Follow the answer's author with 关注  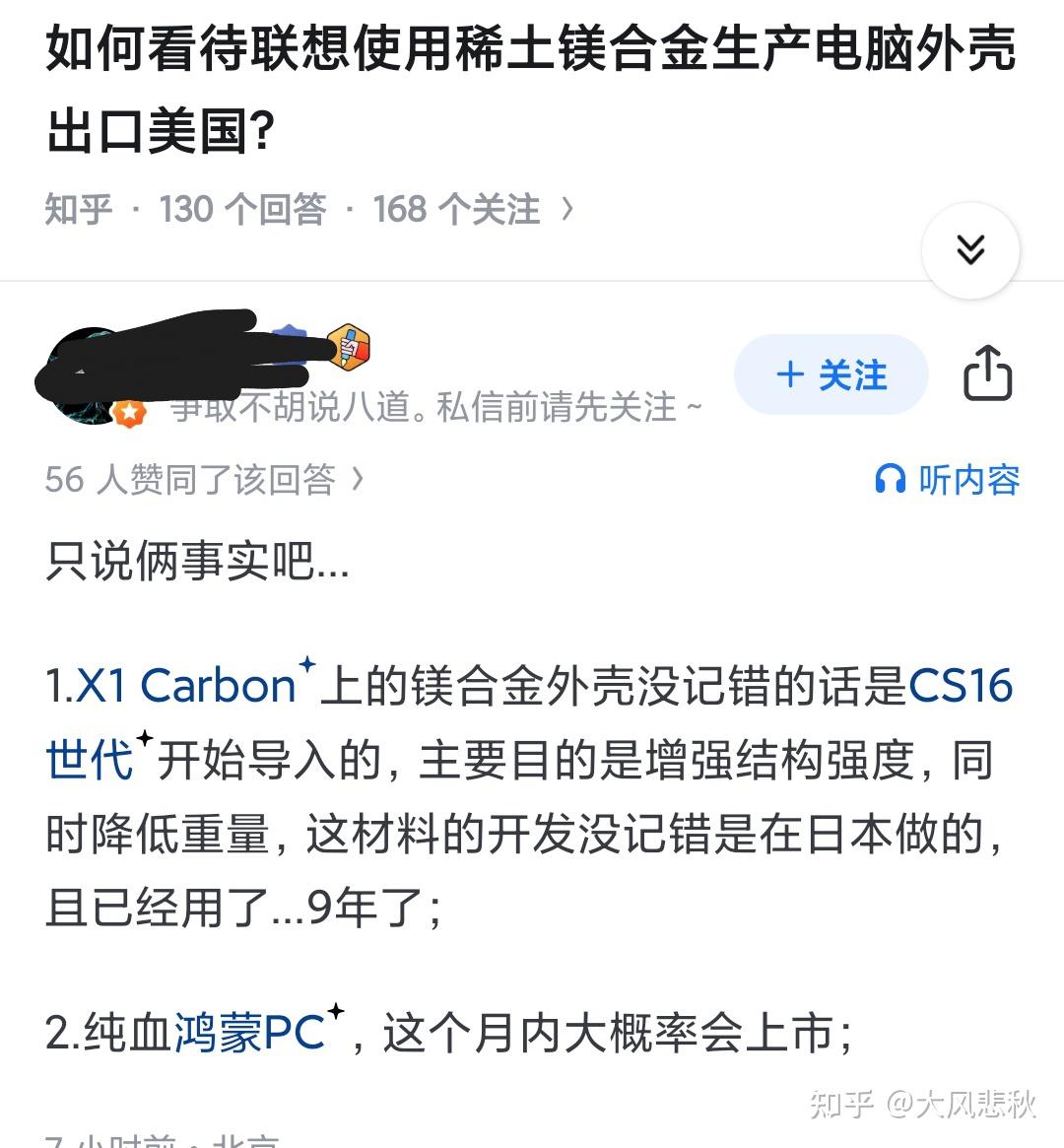pos(831,374)
